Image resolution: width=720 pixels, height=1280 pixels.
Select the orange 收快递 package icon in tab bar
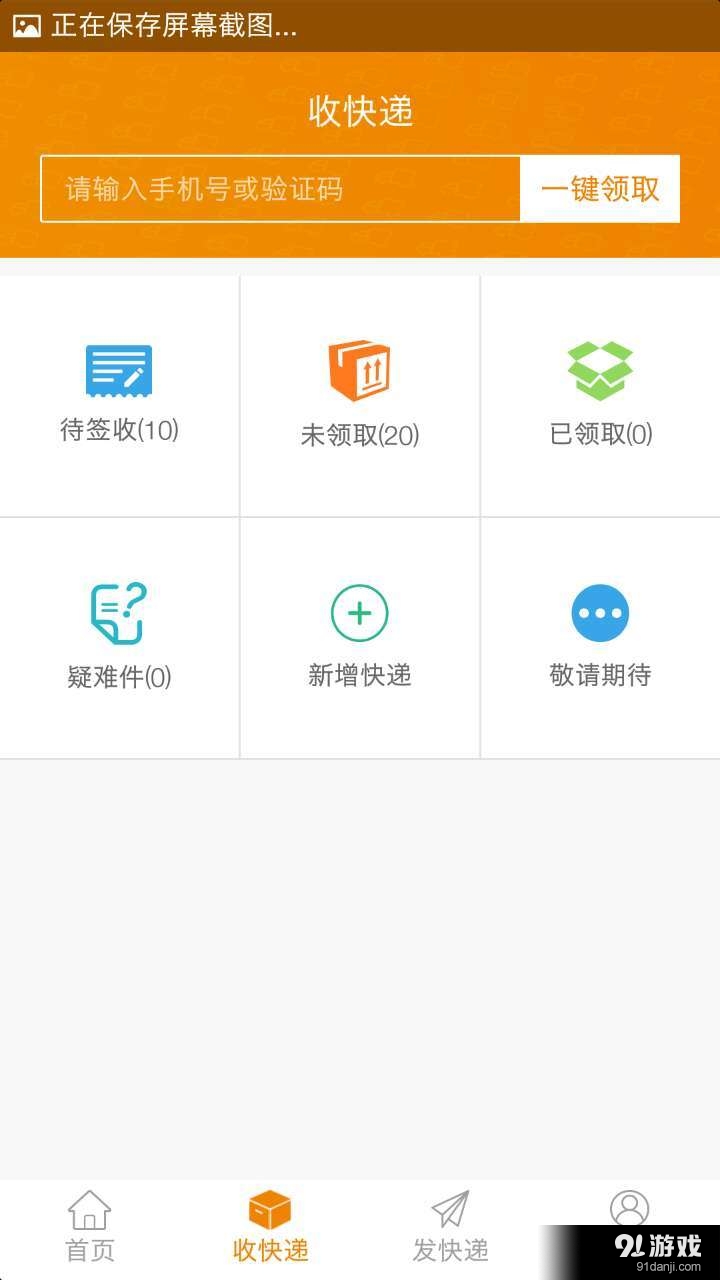[x=270, y=1208]
